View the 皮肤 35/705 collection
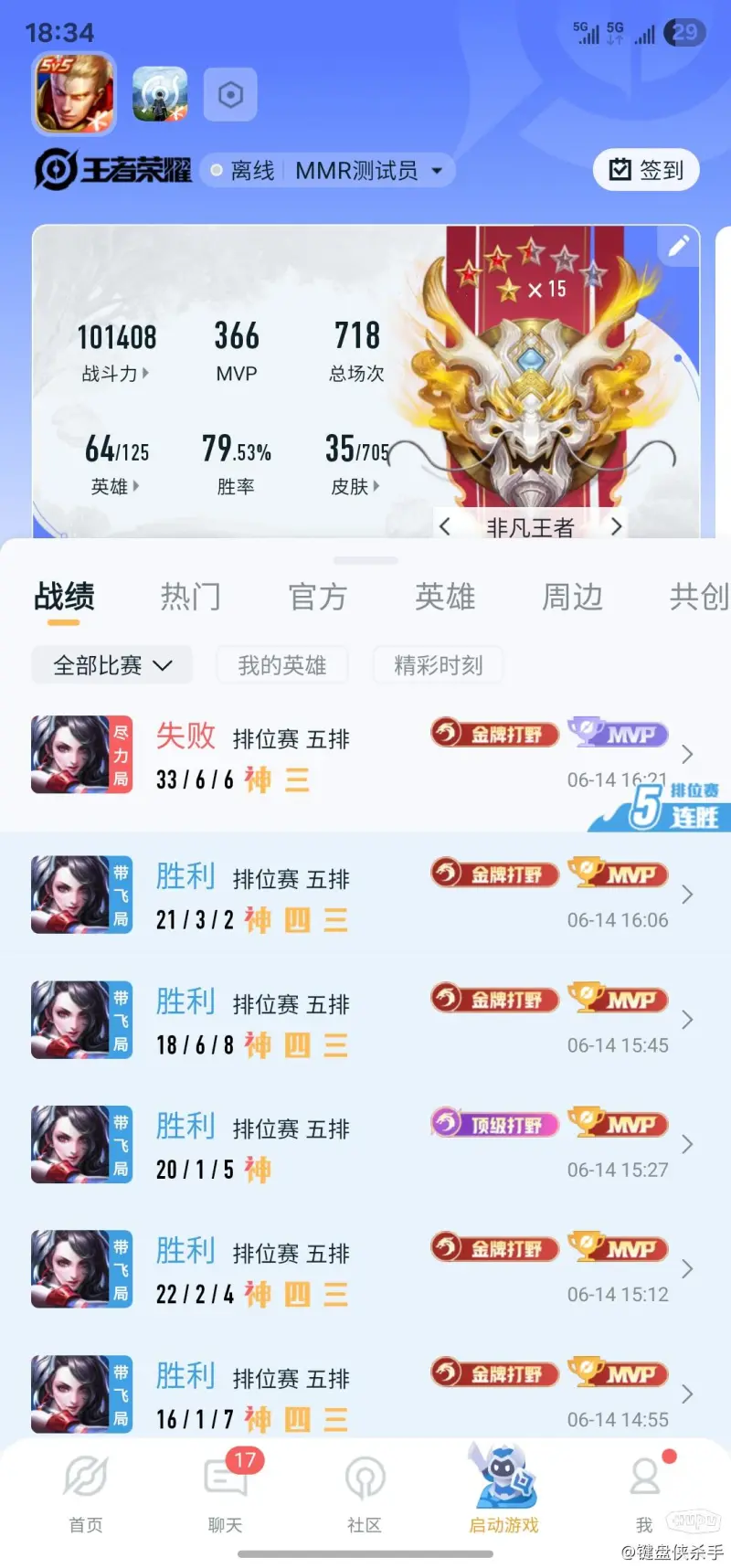Viewport: 731px width, 1568px height. point(356,463)
